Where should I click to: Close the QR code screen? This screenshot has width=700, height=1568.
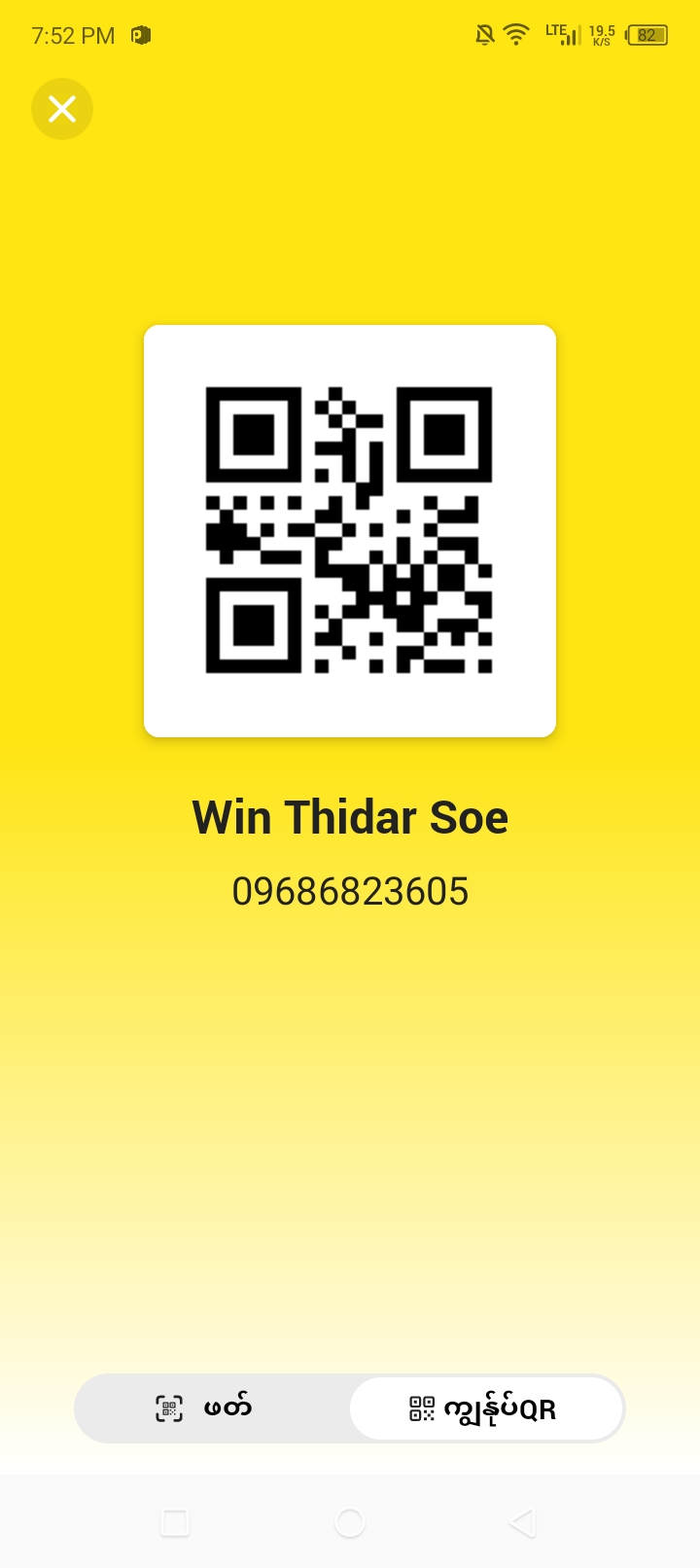(x=62, y=109)
